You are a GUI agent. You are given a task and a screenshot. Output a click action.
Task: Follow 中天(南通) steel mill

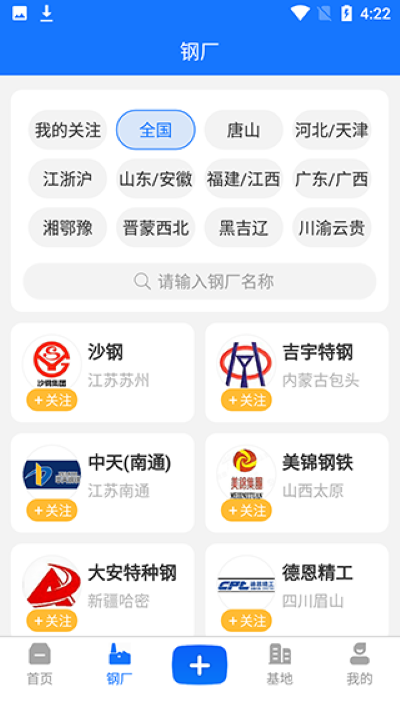click(x=52, y=511)
